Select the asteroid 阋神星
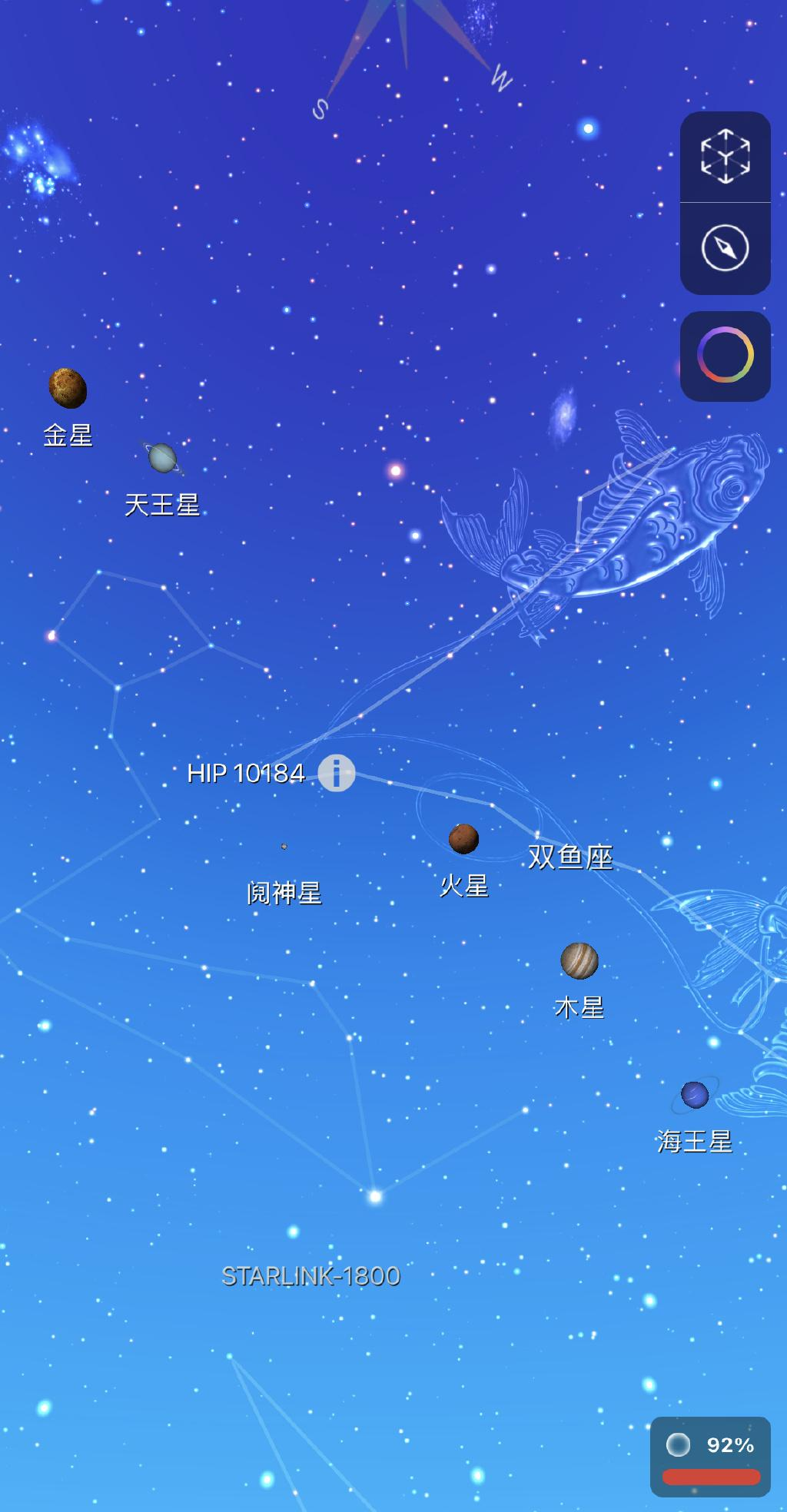 coord(284,847)
